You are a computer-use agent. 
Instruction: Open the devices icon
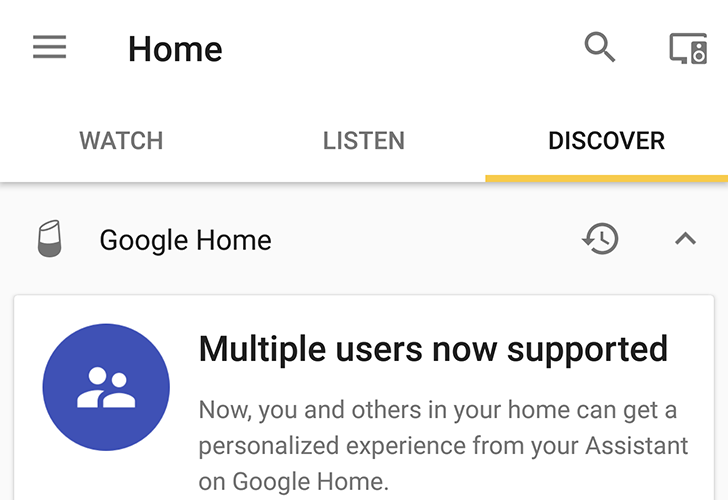687,48
